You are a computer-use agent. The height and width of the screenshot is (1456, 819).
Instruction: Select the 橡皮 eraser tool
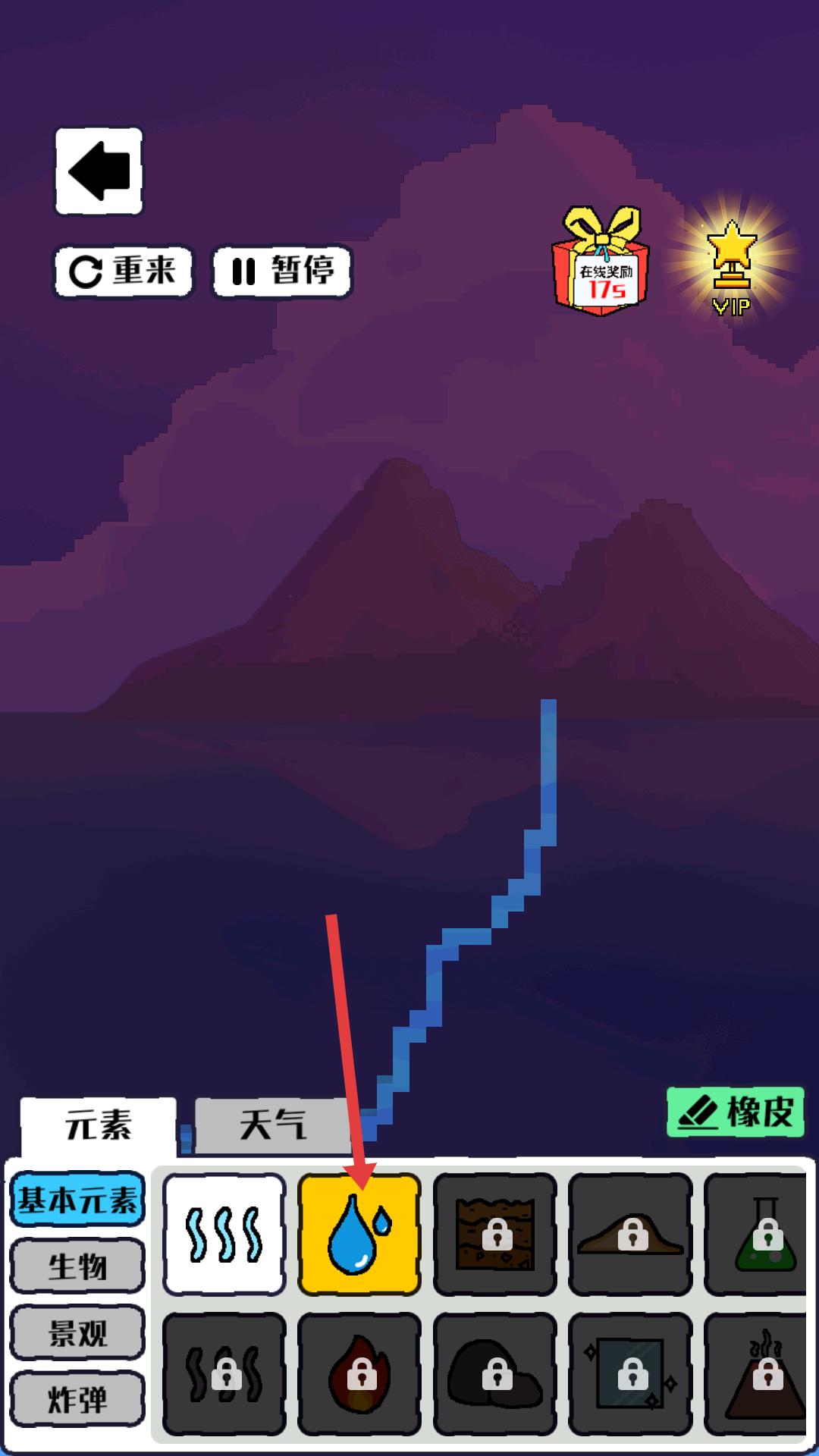736,1112
